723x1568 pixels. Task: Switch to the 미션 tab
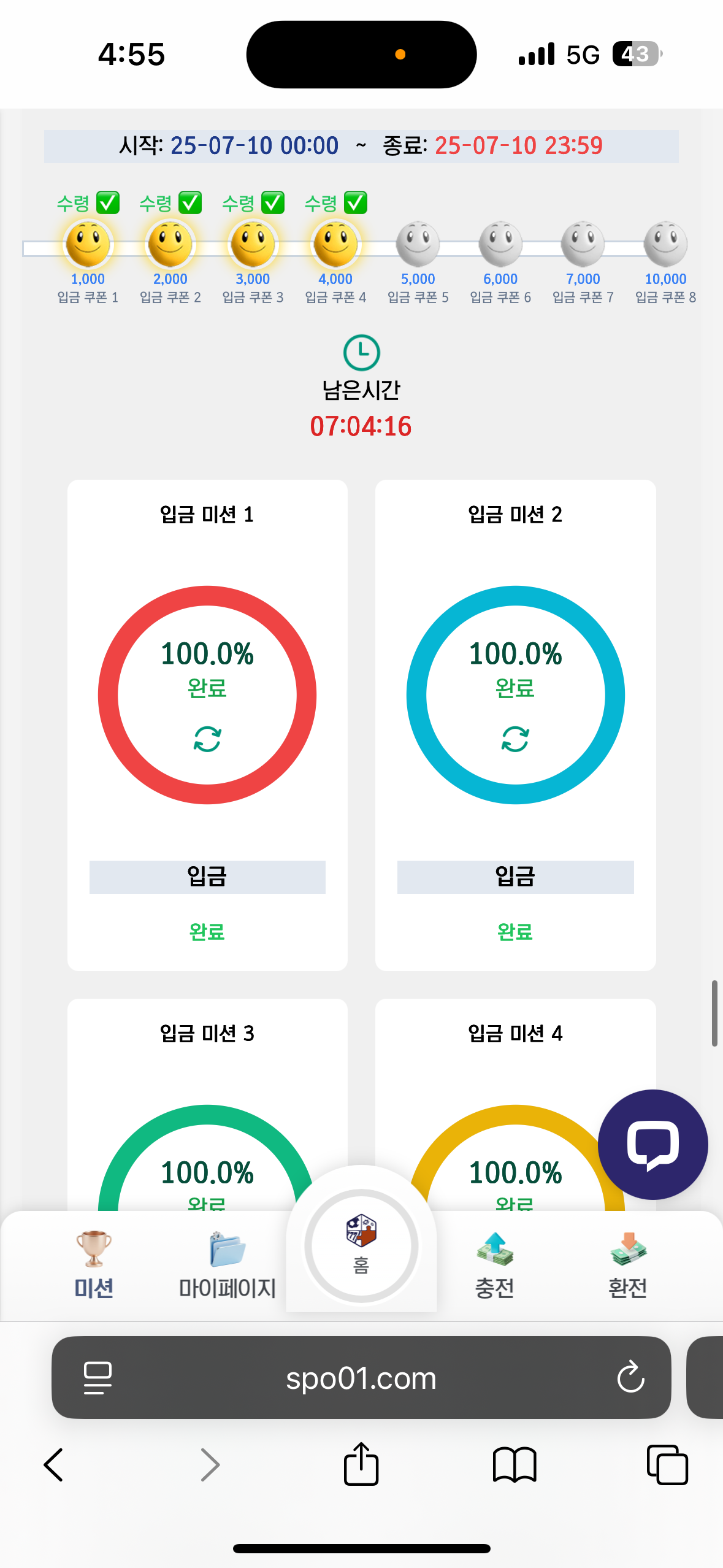click(x=93, y=1265)
